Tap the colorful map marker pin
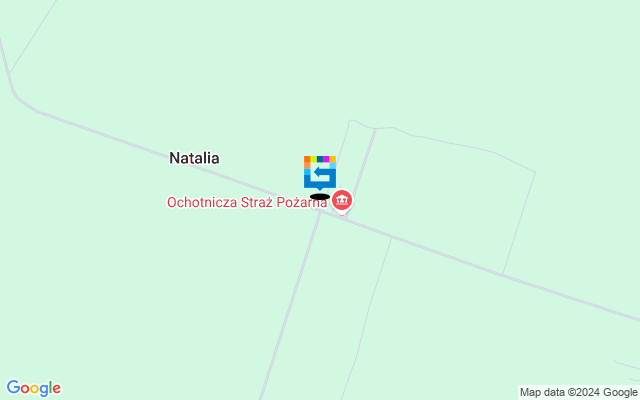The image size is (640, 400). click(x=319, y=172)
